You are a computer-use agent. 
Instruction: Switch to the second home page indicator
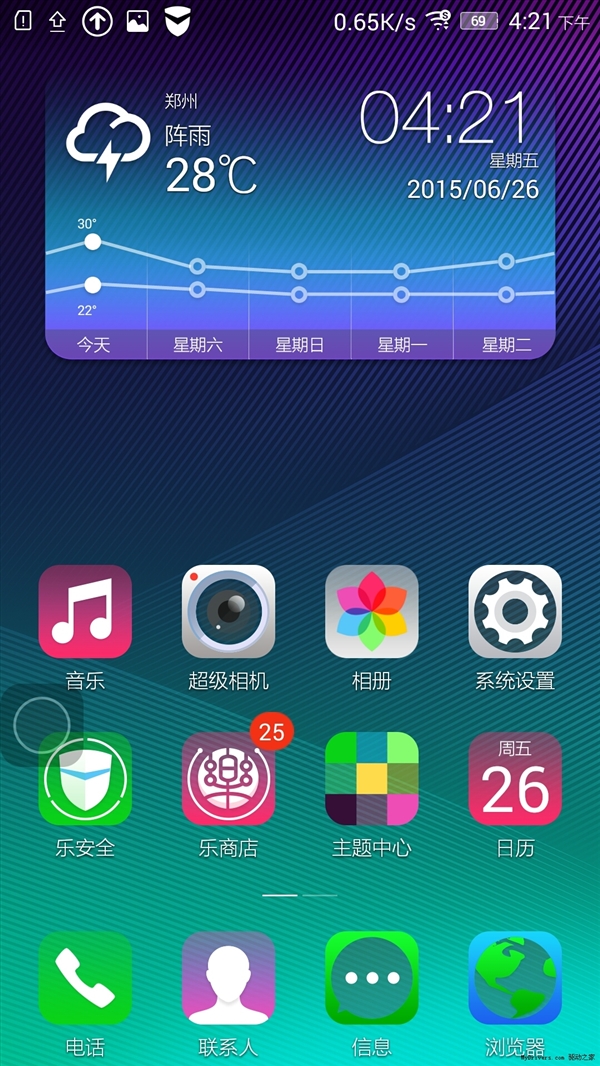(320, 895)
